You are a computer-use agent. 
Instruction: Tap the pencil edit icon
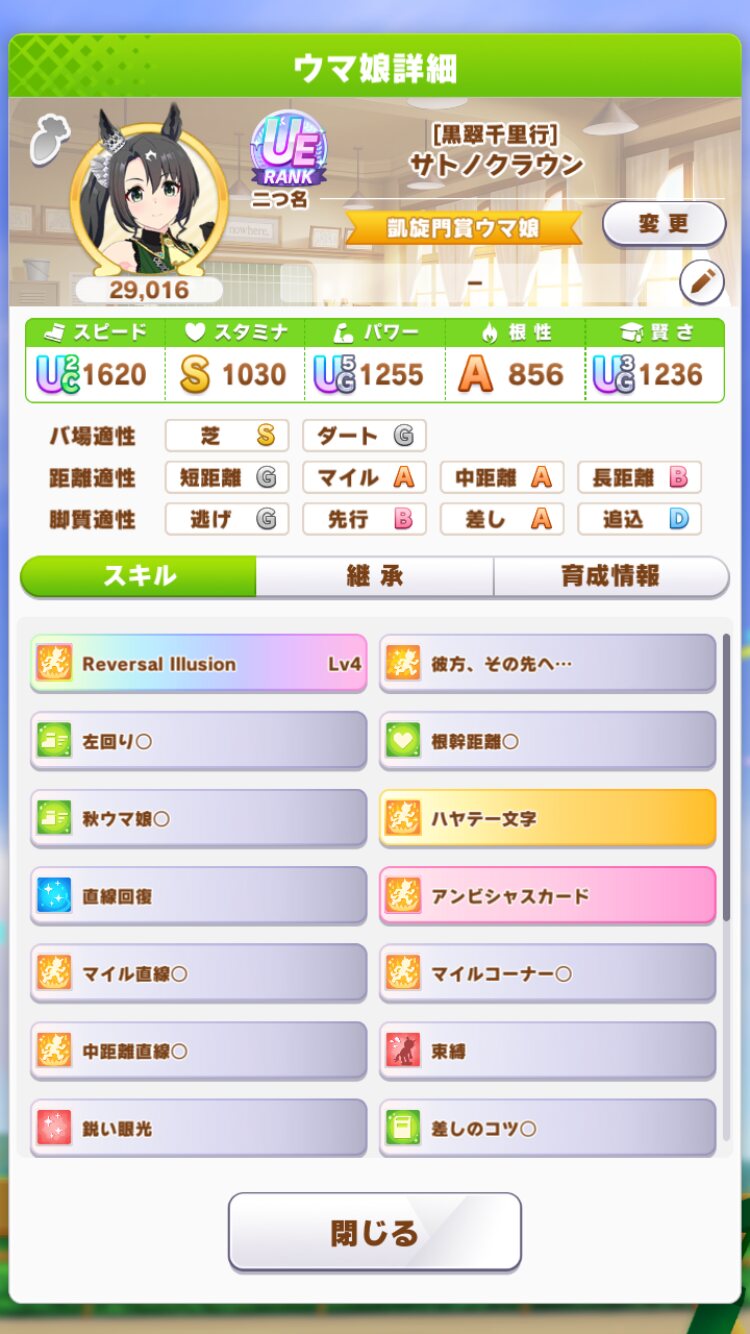[702, 283]
